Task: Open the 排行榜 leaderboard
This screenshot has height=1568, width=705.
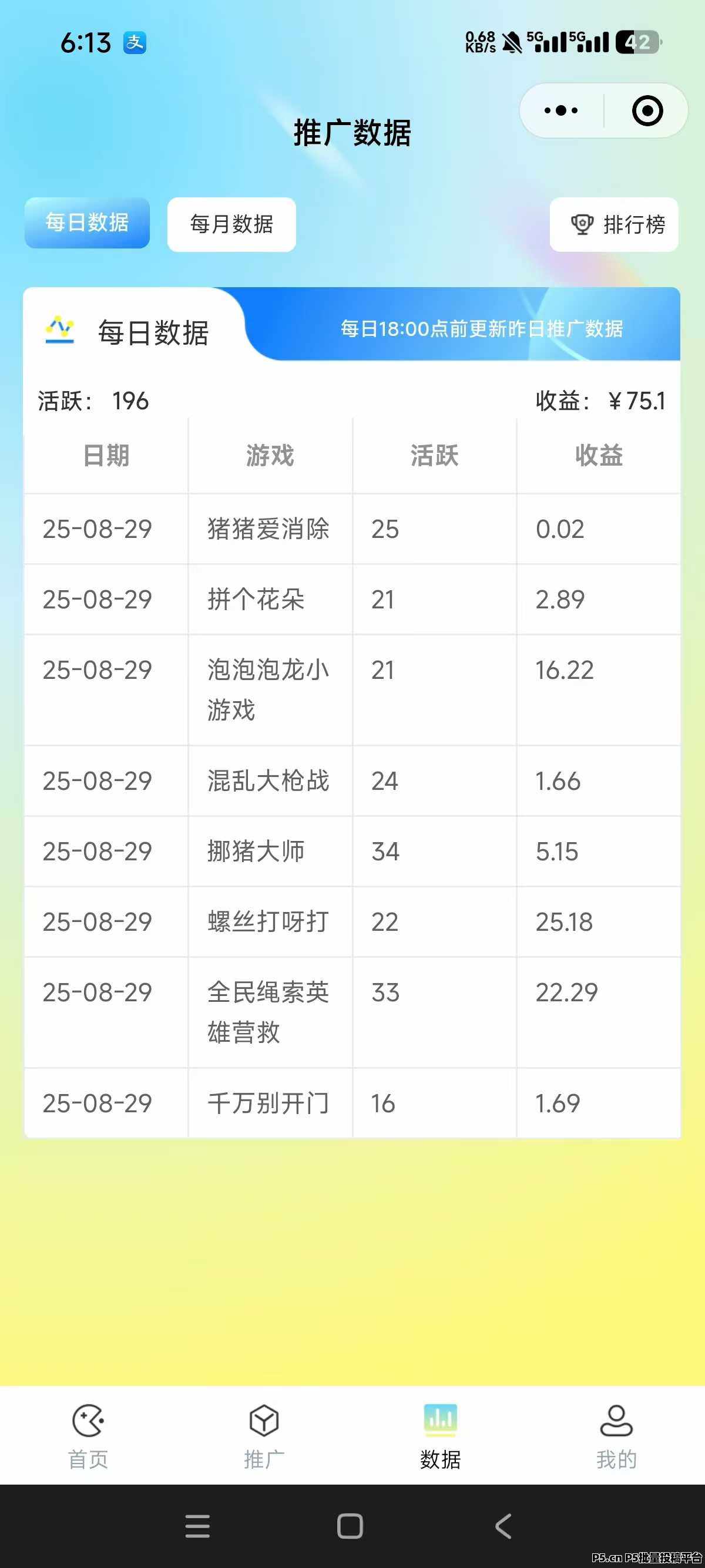Action: pyautogui.click(x=614, y=224)
